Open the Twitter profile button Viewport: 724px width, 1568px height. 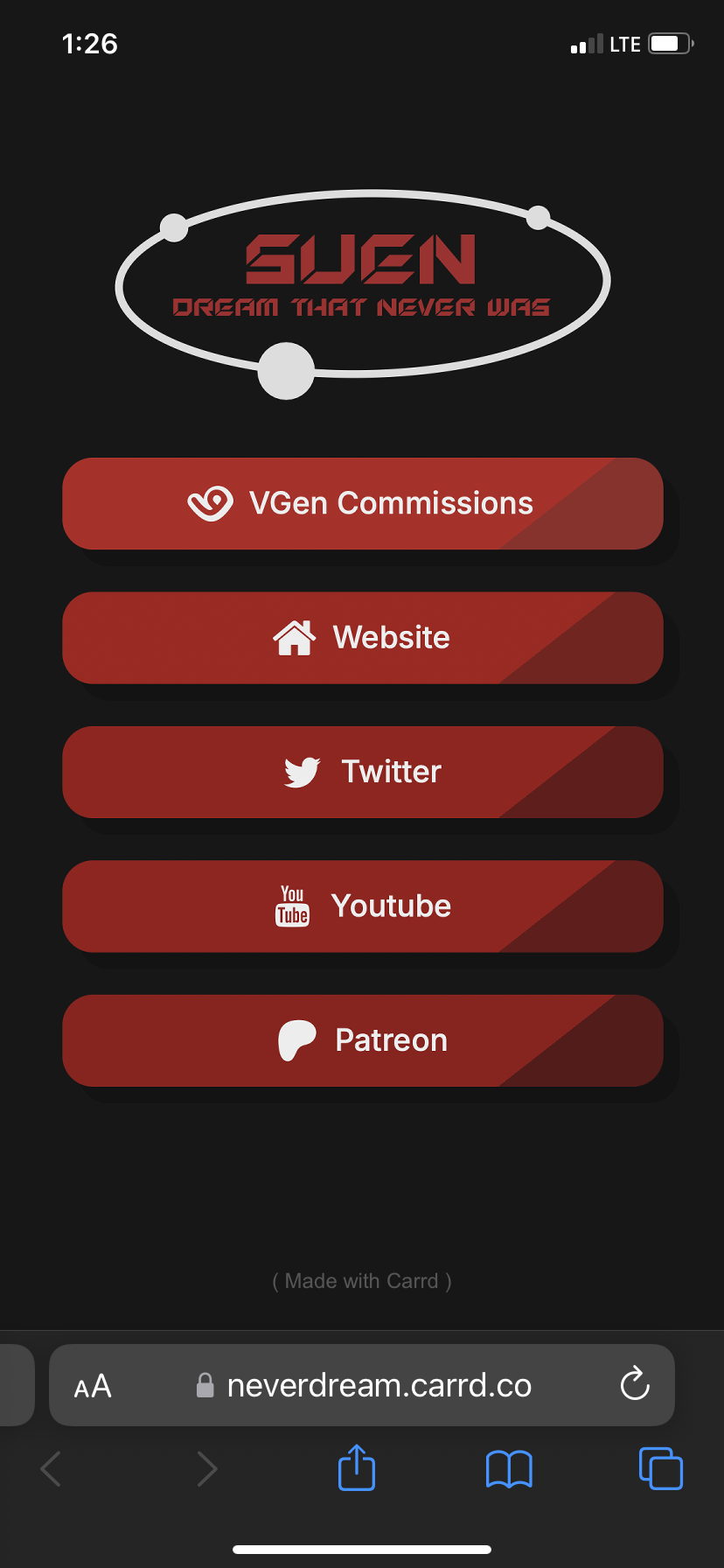pos(362,772)
